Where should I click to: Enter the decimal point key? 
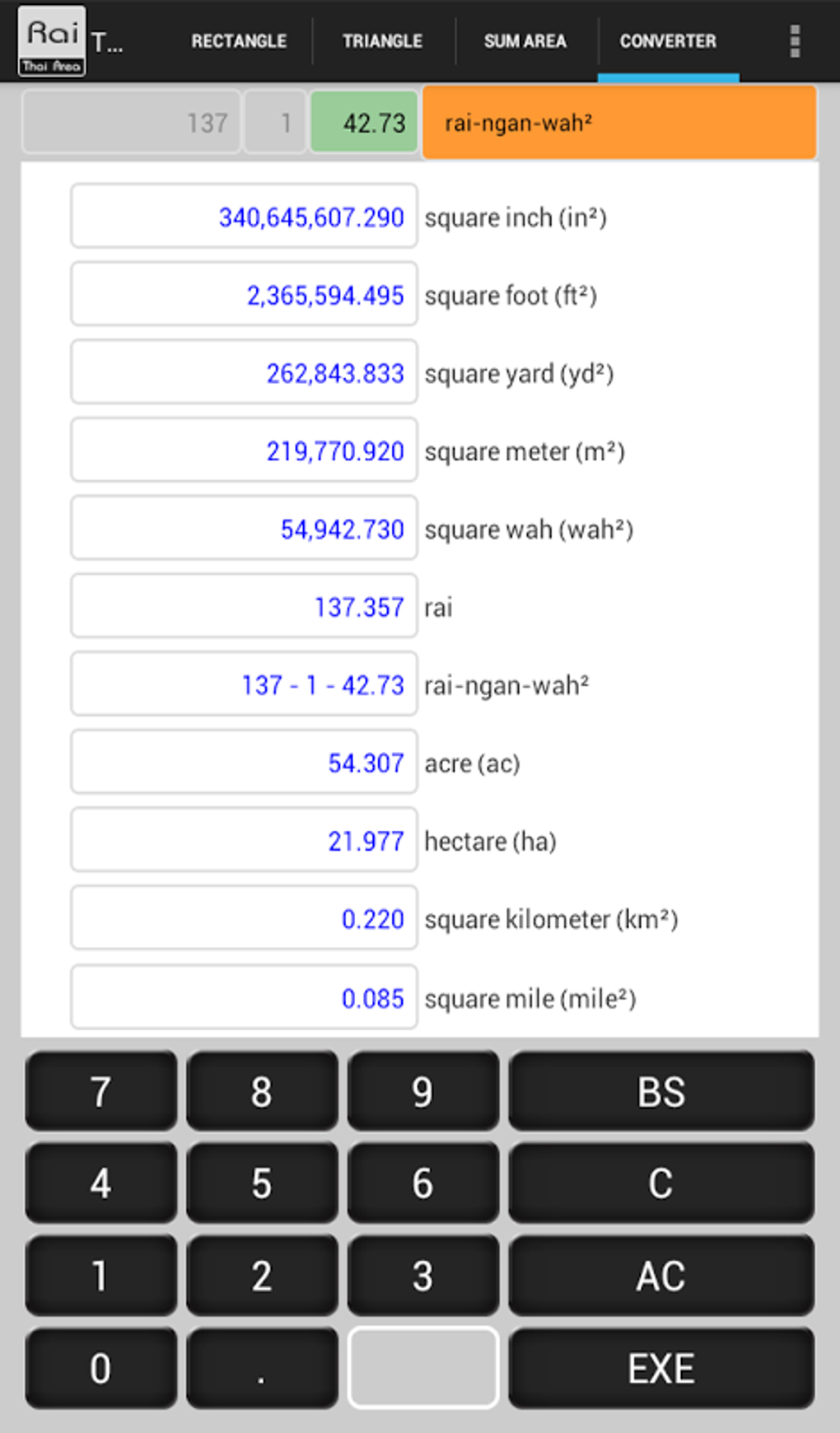click(261, 1368)
